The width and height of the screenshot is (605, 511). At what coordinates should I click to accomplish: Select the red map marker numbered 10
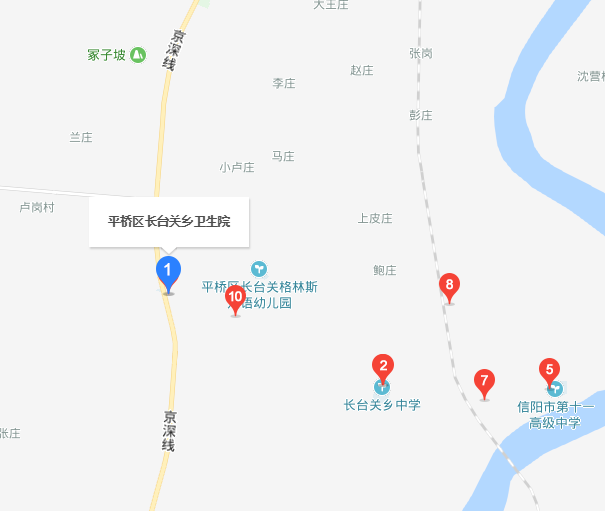tap(235, 298)
